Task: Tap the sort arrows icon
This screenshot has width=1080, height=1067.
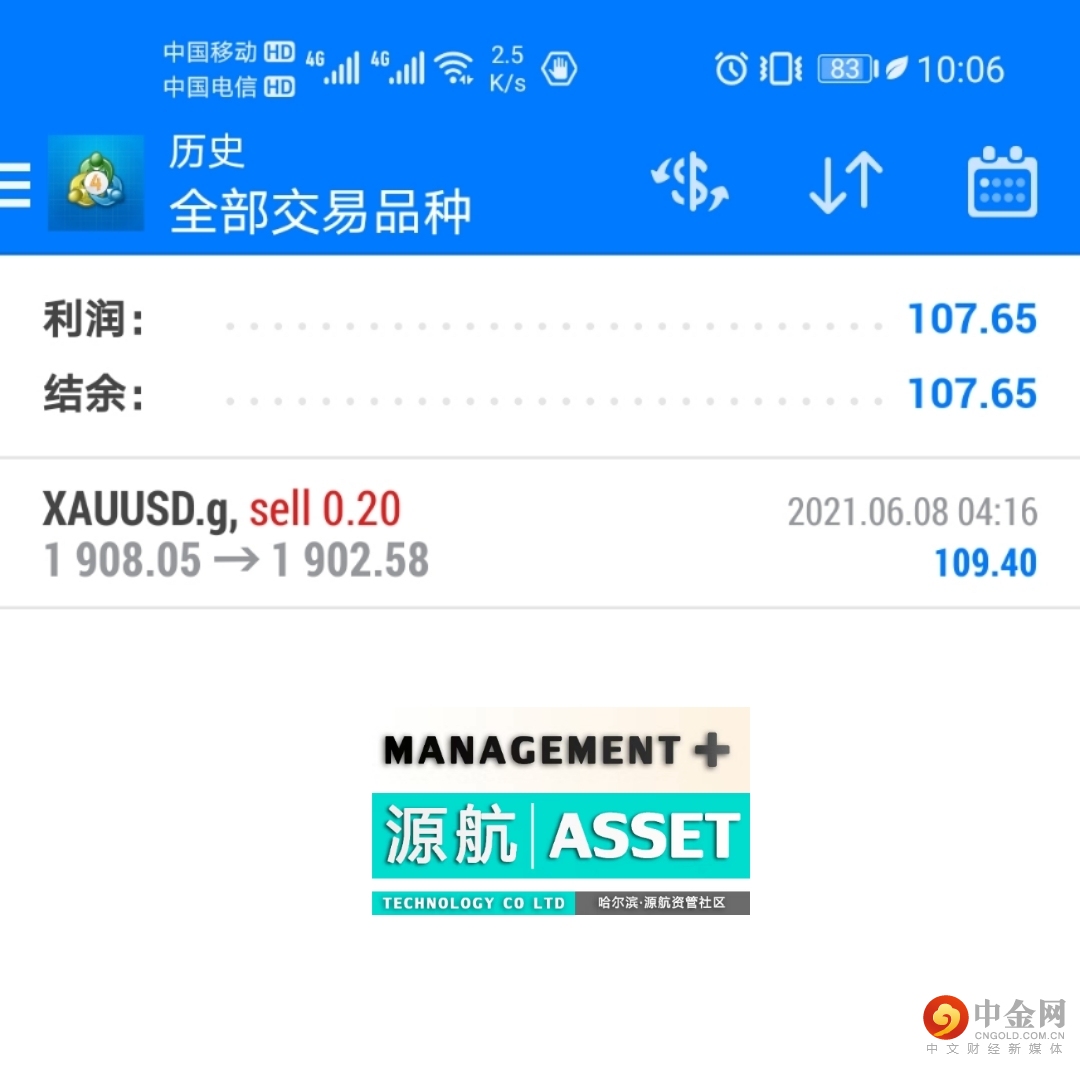Action: click(845, 184)
